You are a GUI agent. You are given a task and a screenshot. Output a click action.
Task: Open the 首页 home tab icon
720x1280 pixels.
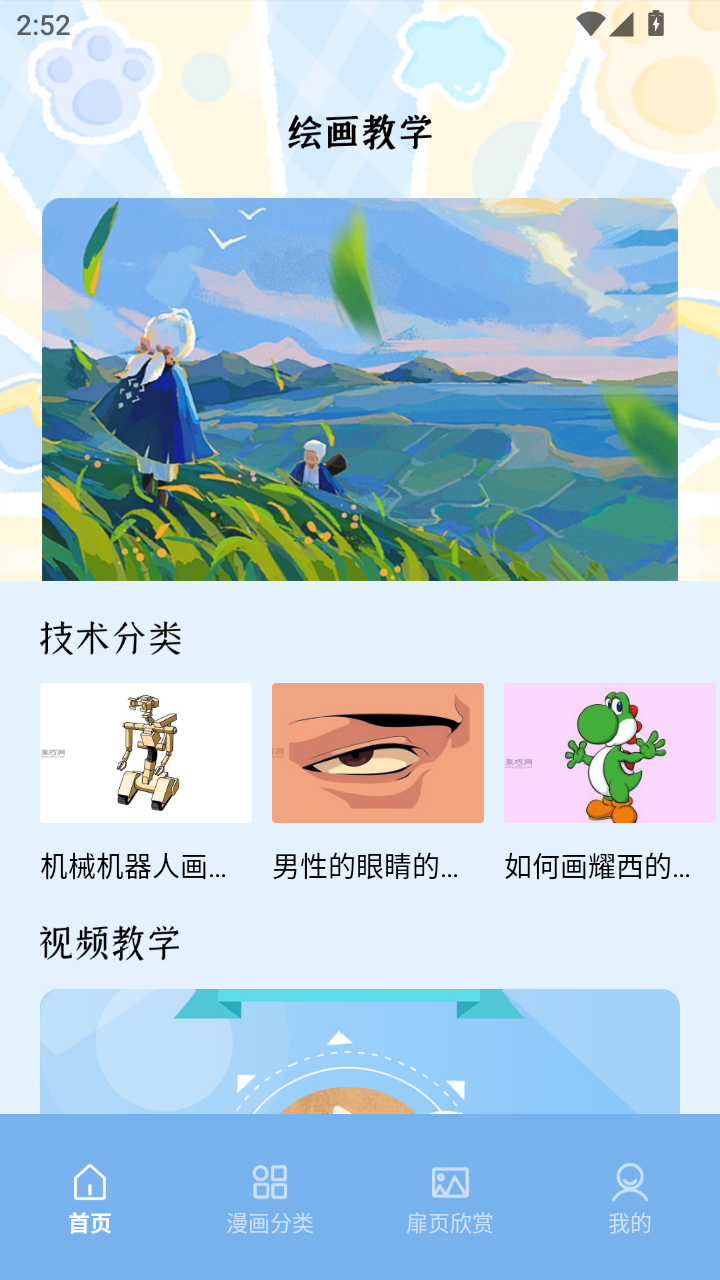(90, 1180)
